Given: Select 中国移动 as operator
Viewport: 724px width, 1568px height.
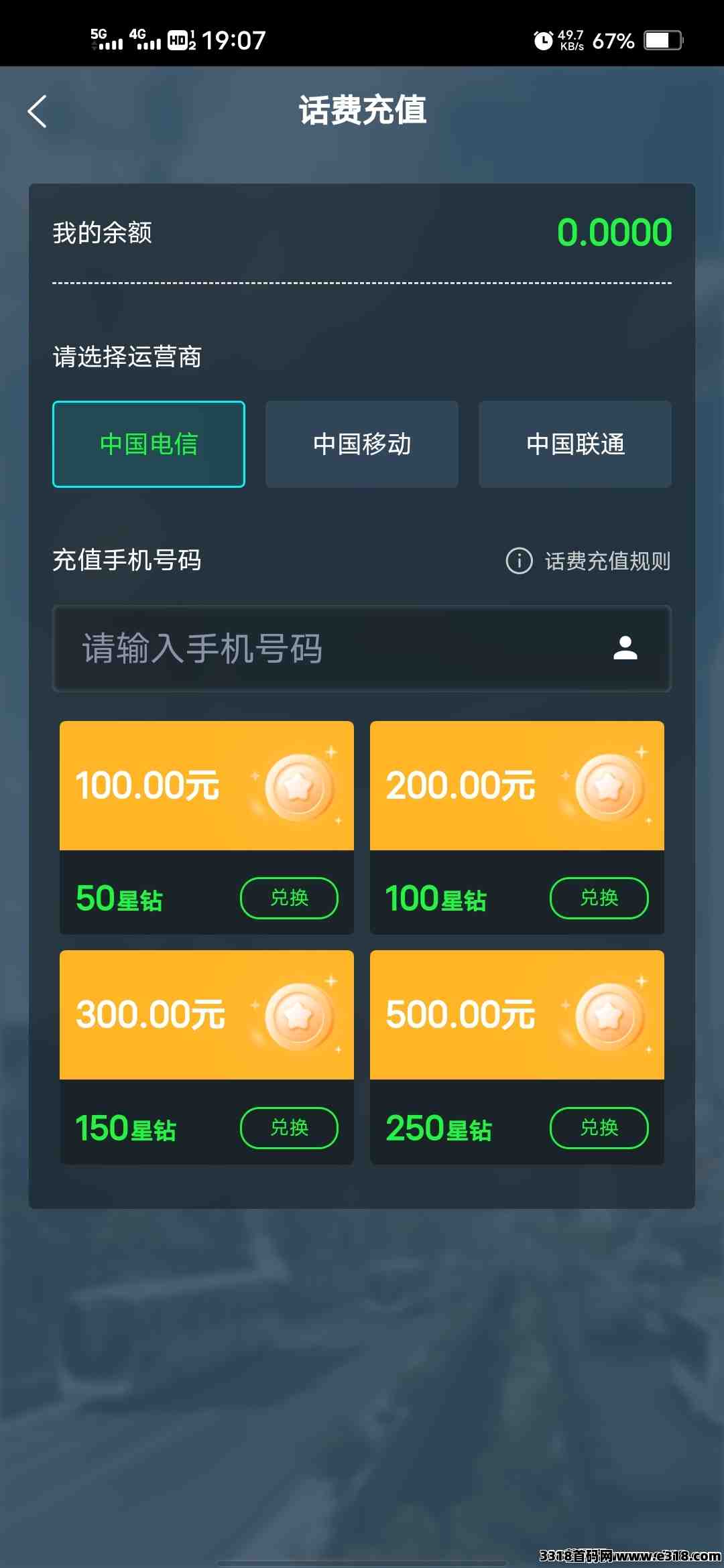Looking at the screenshot, I should pyautogui.click(x=362, y=444).
